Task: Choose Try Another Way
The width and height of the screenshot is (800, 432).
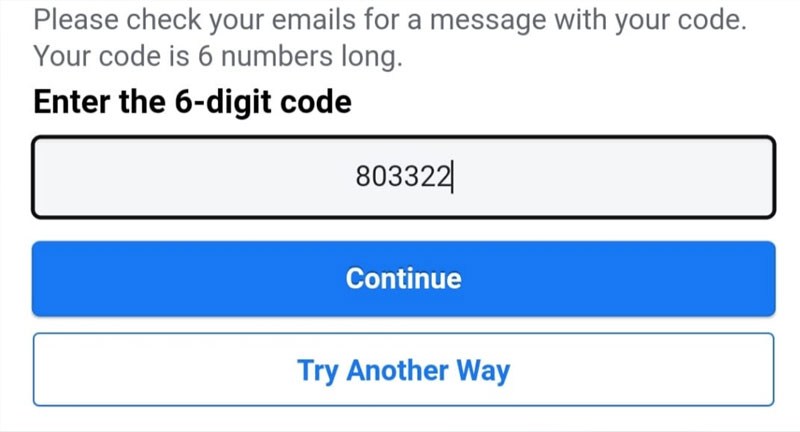Action: tap(403, 370)
